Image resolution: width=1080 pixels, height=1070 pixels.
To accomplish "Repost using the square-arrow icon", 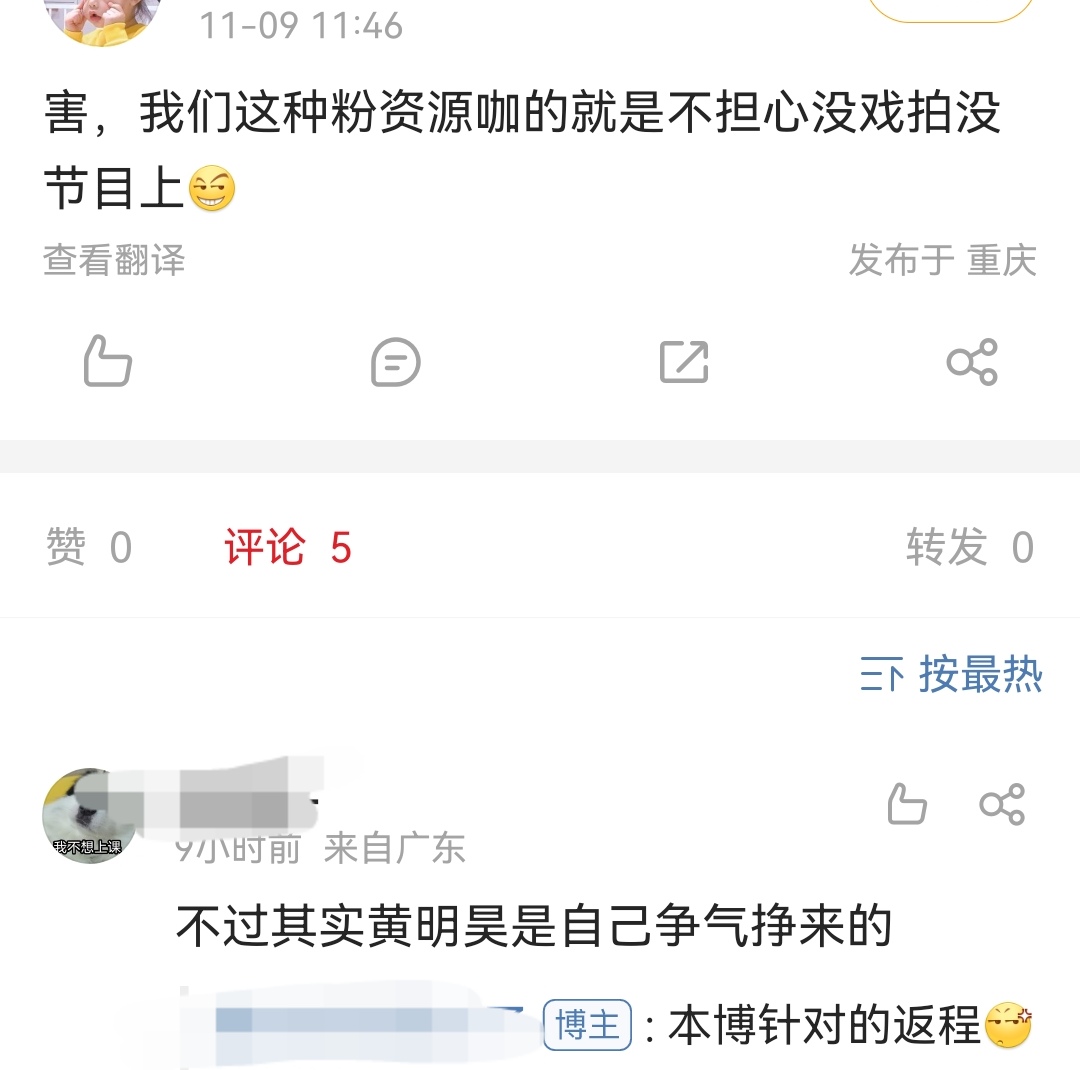I will [684, 361].
